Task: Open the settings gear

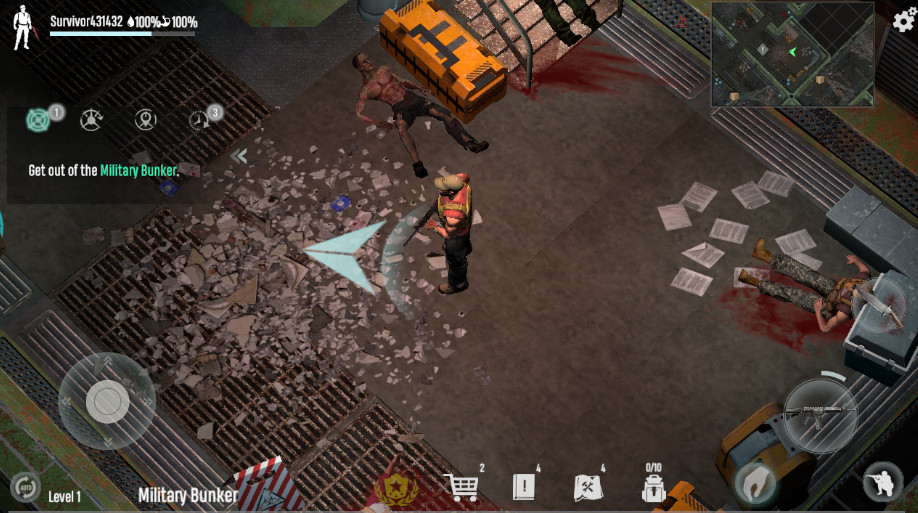Action: coord(902,20)
